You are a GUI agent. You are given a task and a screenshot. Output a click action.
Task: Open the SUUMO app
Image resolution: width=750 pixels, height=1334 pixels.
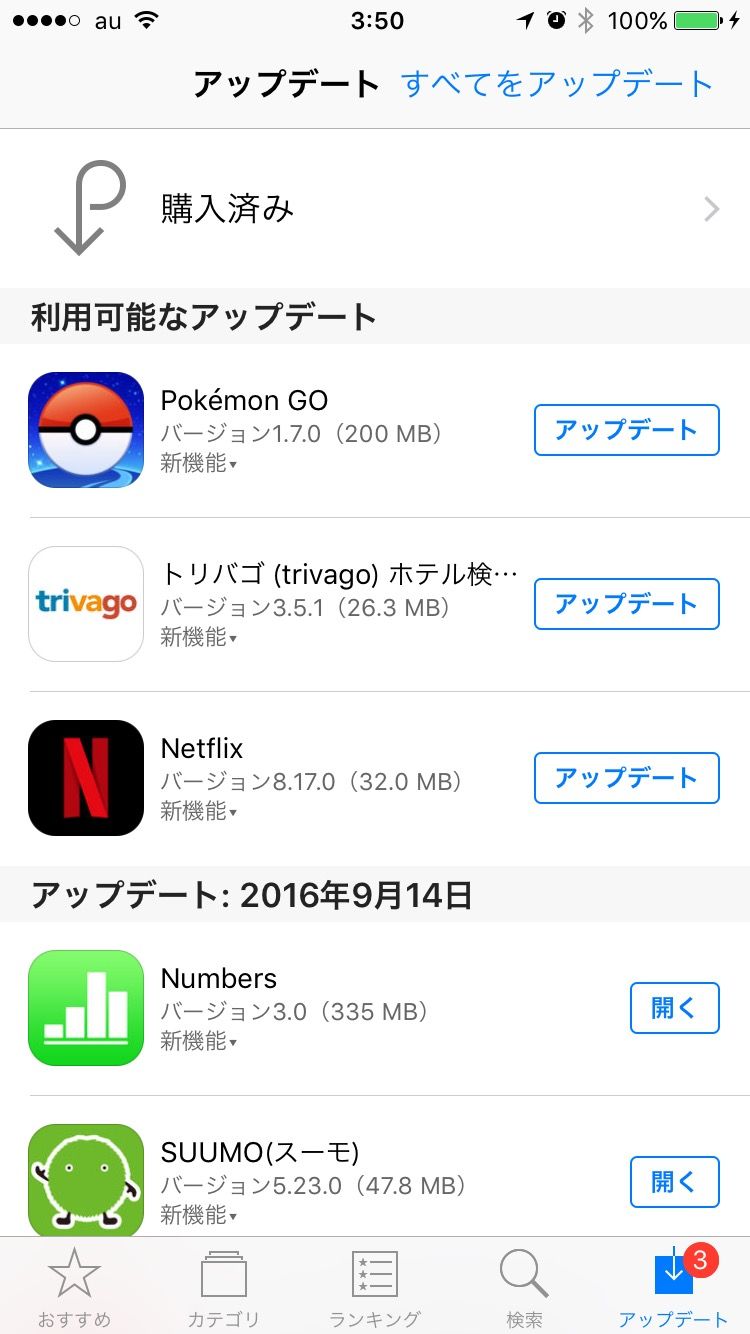(x=674, y=1182)
